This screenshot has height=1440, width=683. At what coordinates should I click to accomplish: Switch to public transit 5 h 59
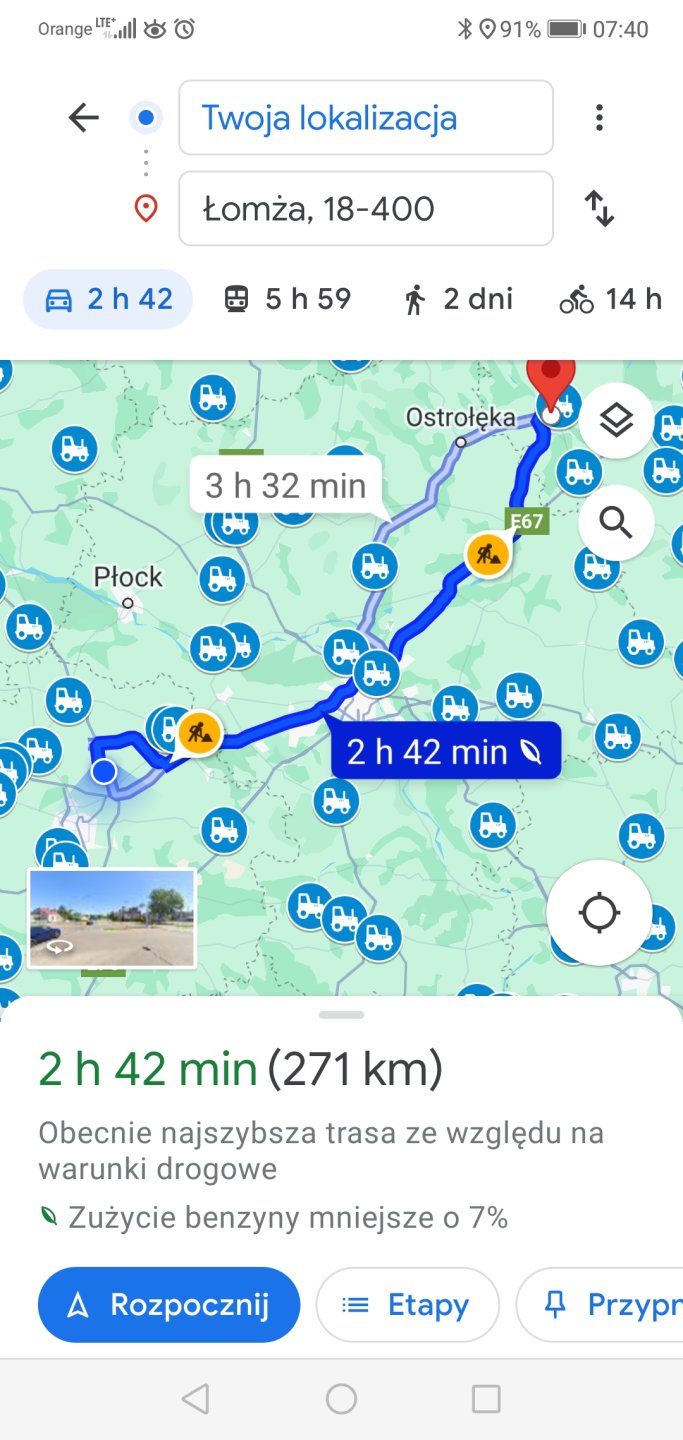[287, 299]
